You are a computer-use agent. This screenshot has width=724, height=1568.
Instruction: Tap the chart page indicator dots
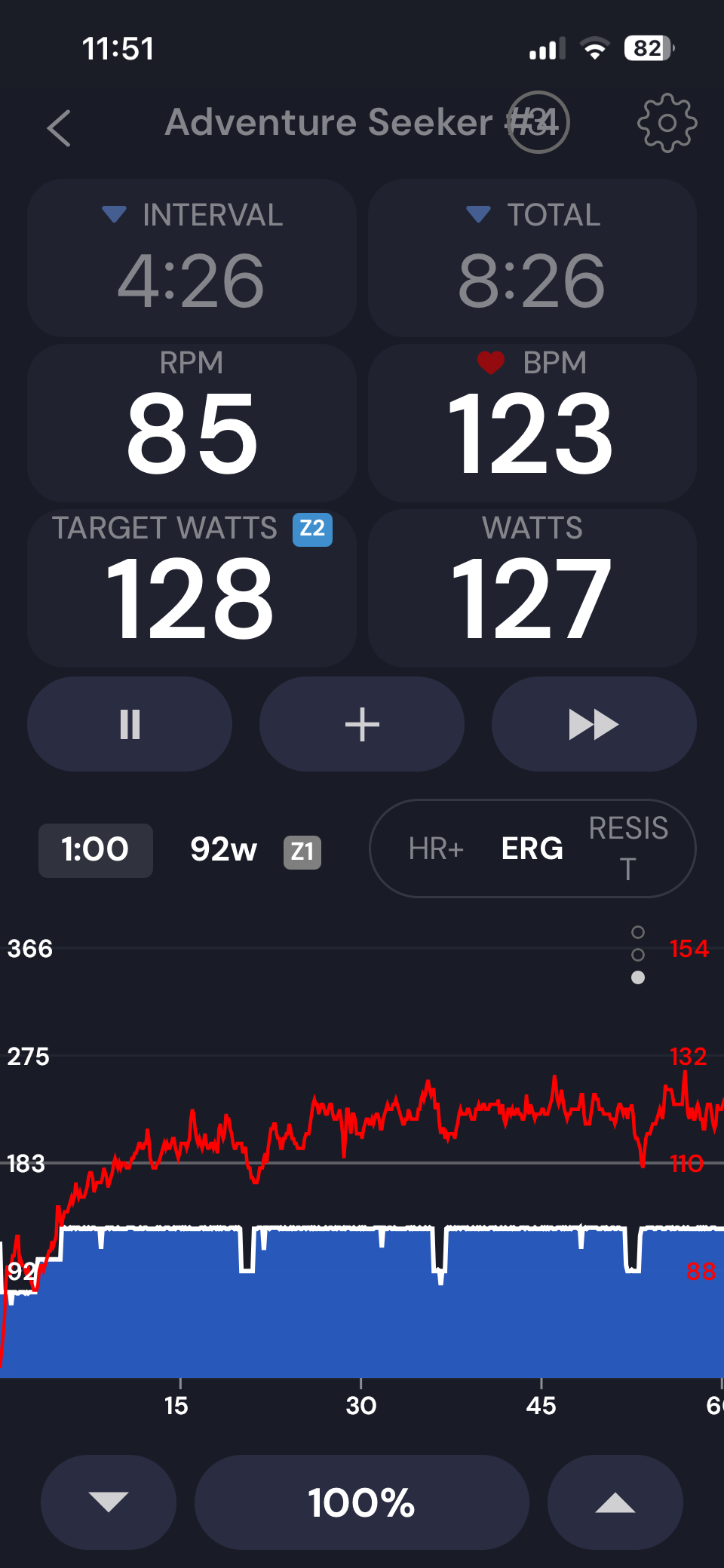[638, 955]
